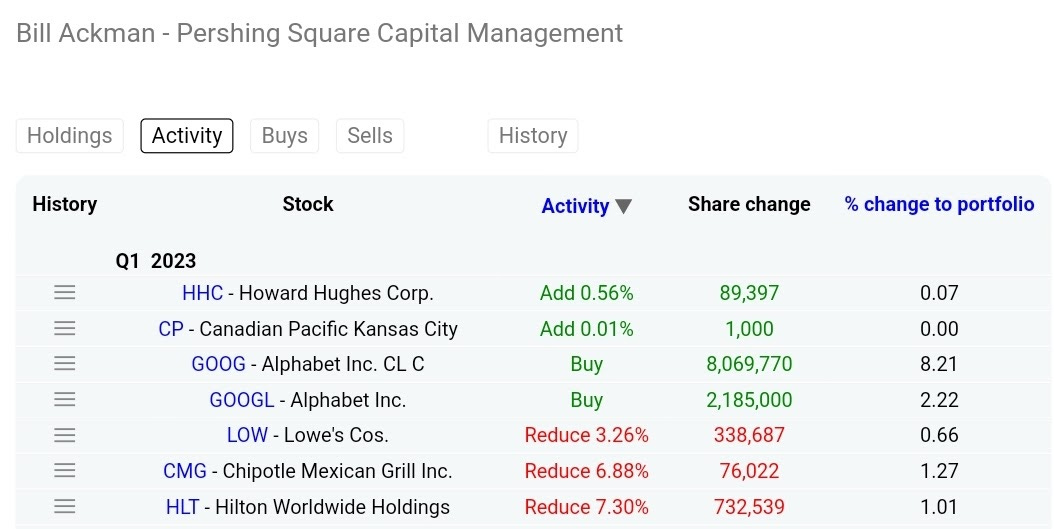The width and height of the screenshot is (1054, 529).
Task: Select the Activity tab
Action: [187, 136]
